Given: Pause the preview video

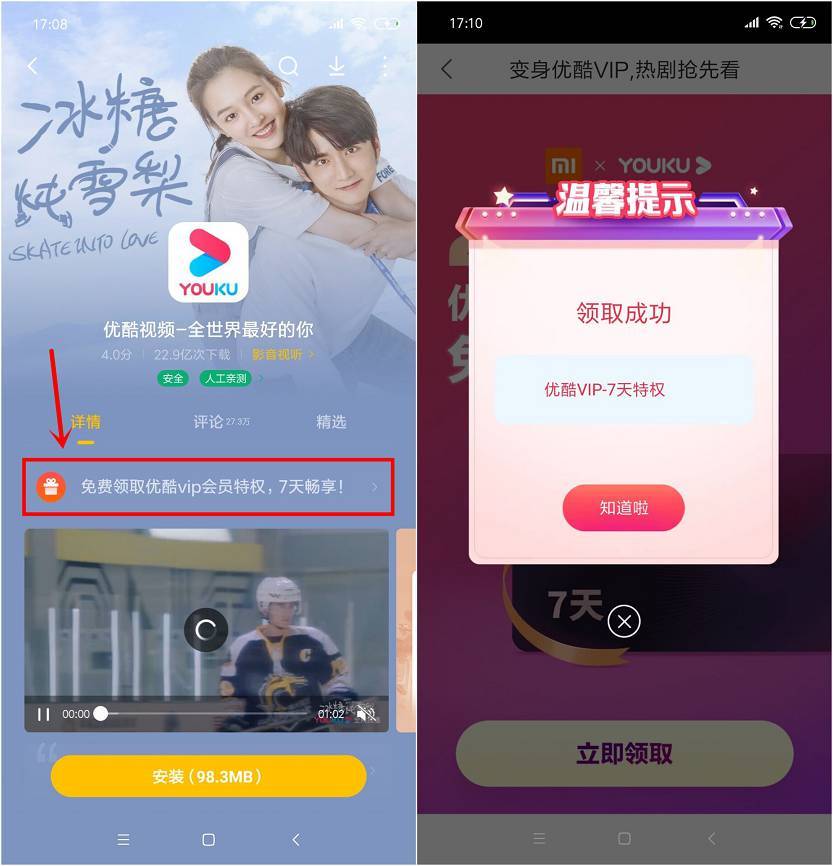Looking at the screenshot, I should click(x=44, y=714).
